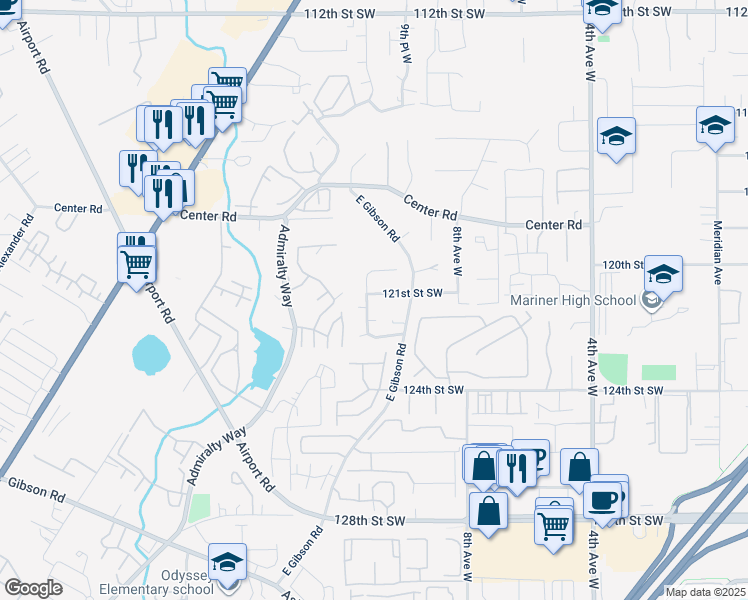Viewport: 748px width, 600px height.
Task: Select the shopping cart marker near 4th Ave W
Action: (553, 523)
